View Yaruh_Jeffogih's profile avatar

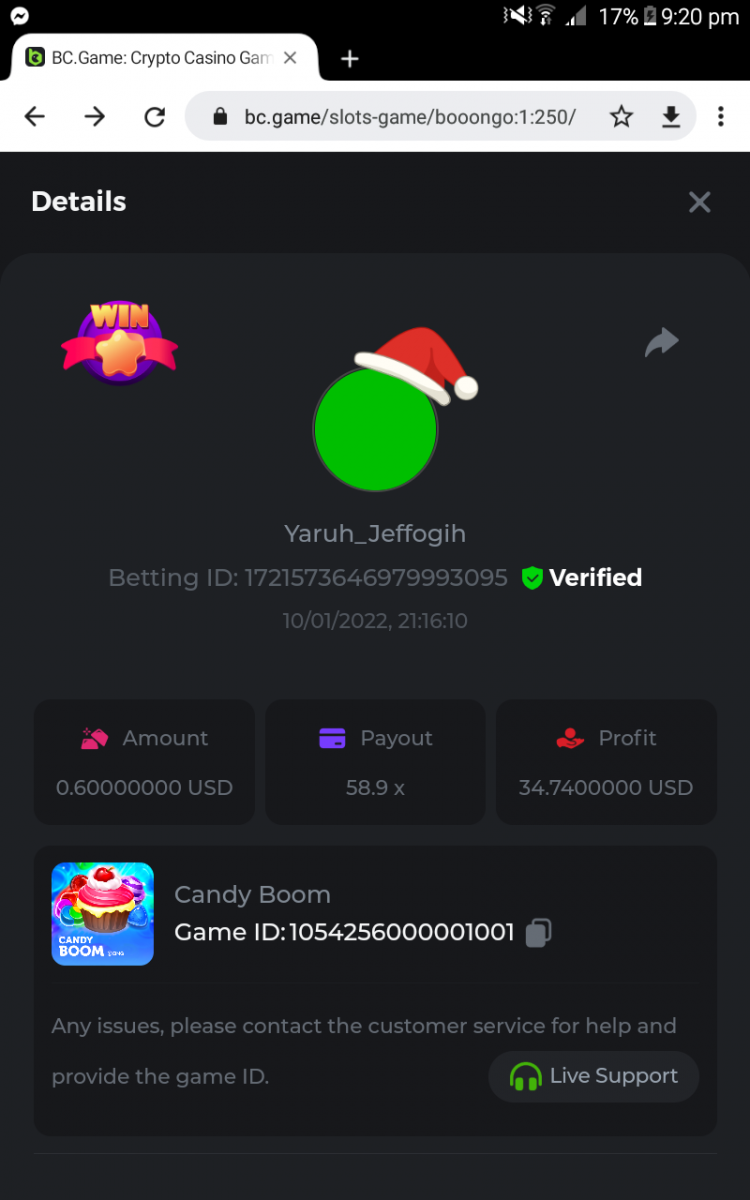376,429
